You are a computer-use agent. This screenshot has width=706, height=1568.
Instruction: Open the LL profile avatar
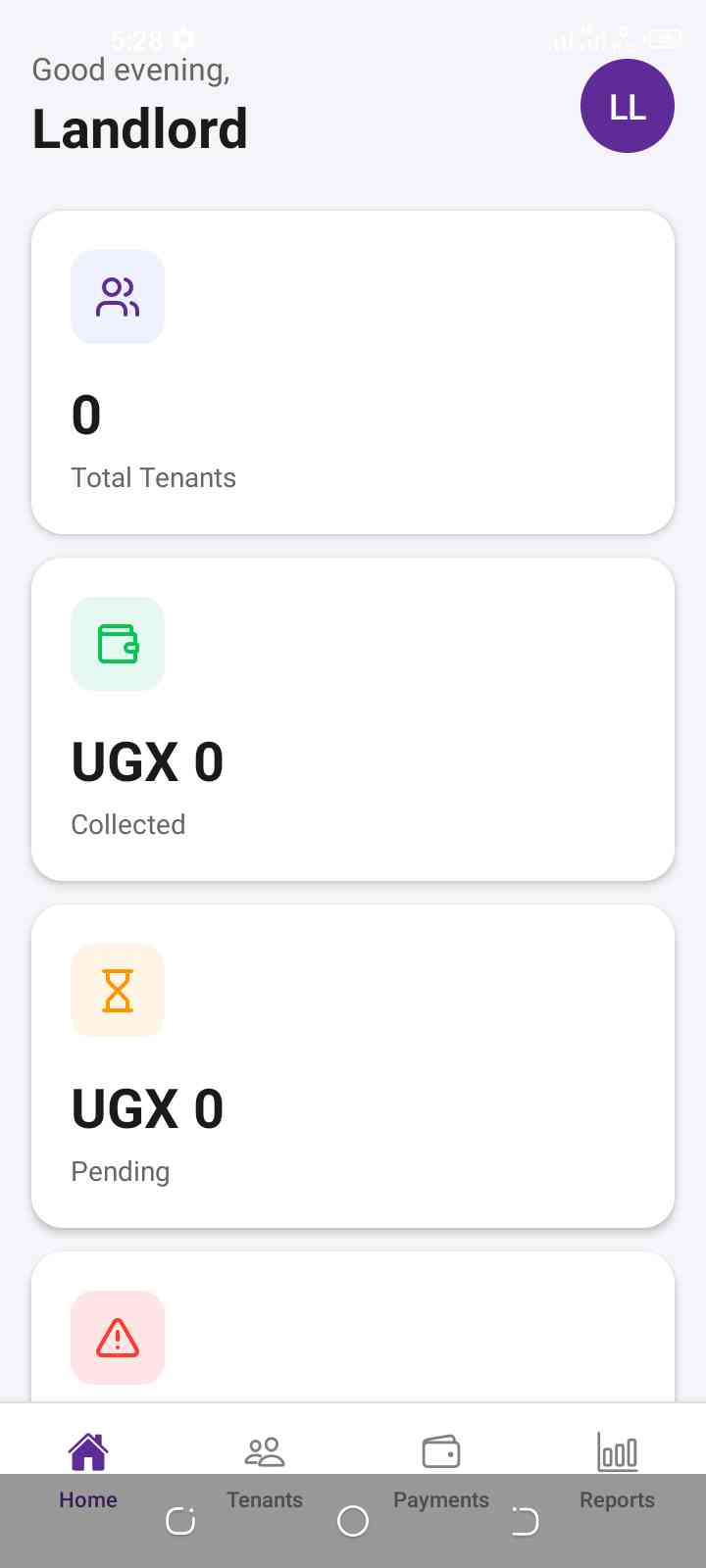(628, 106)
